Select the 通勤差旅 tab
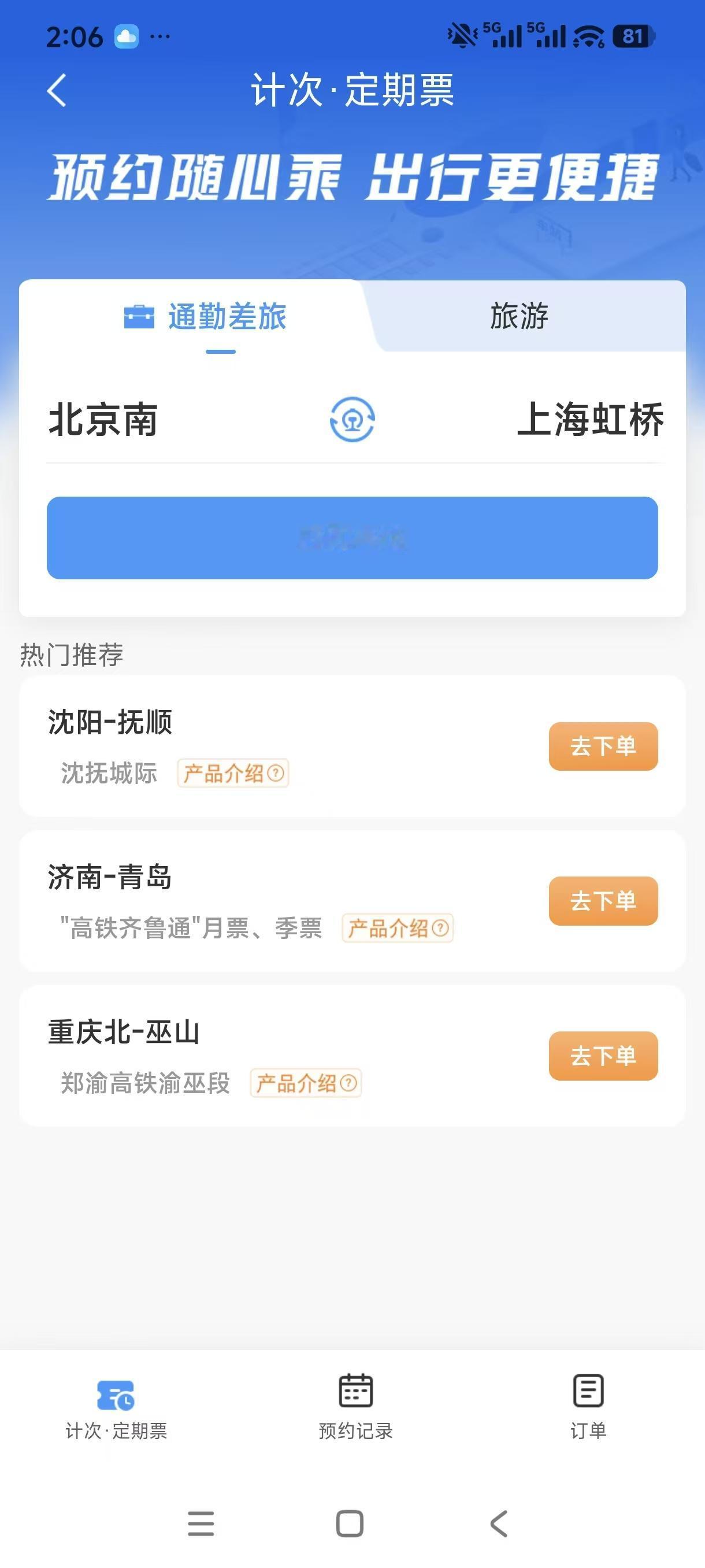This screenshot has width=705, height=1568. [228, 316]
